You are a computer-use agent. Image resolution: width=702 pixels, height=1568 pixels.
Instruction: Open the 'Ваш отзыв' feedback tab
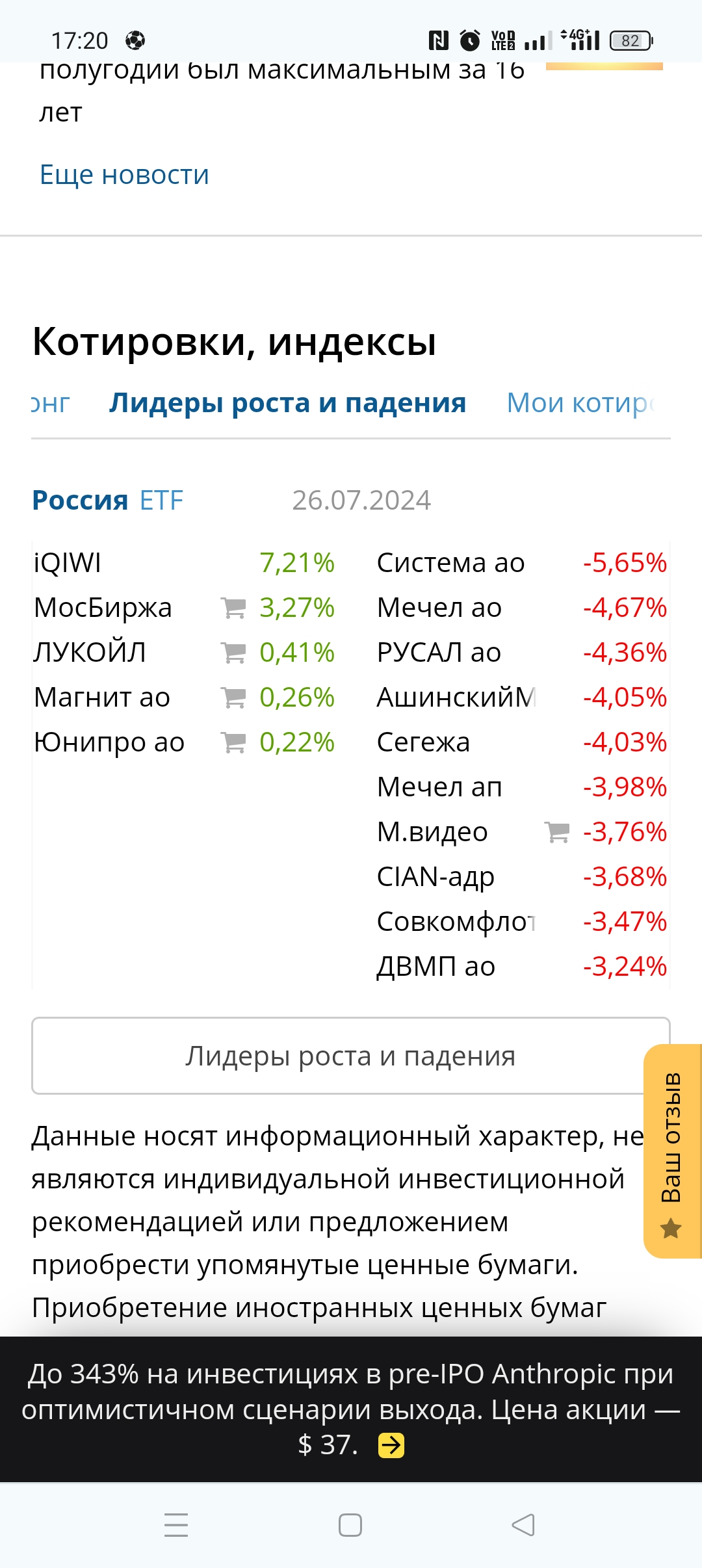672,1151
